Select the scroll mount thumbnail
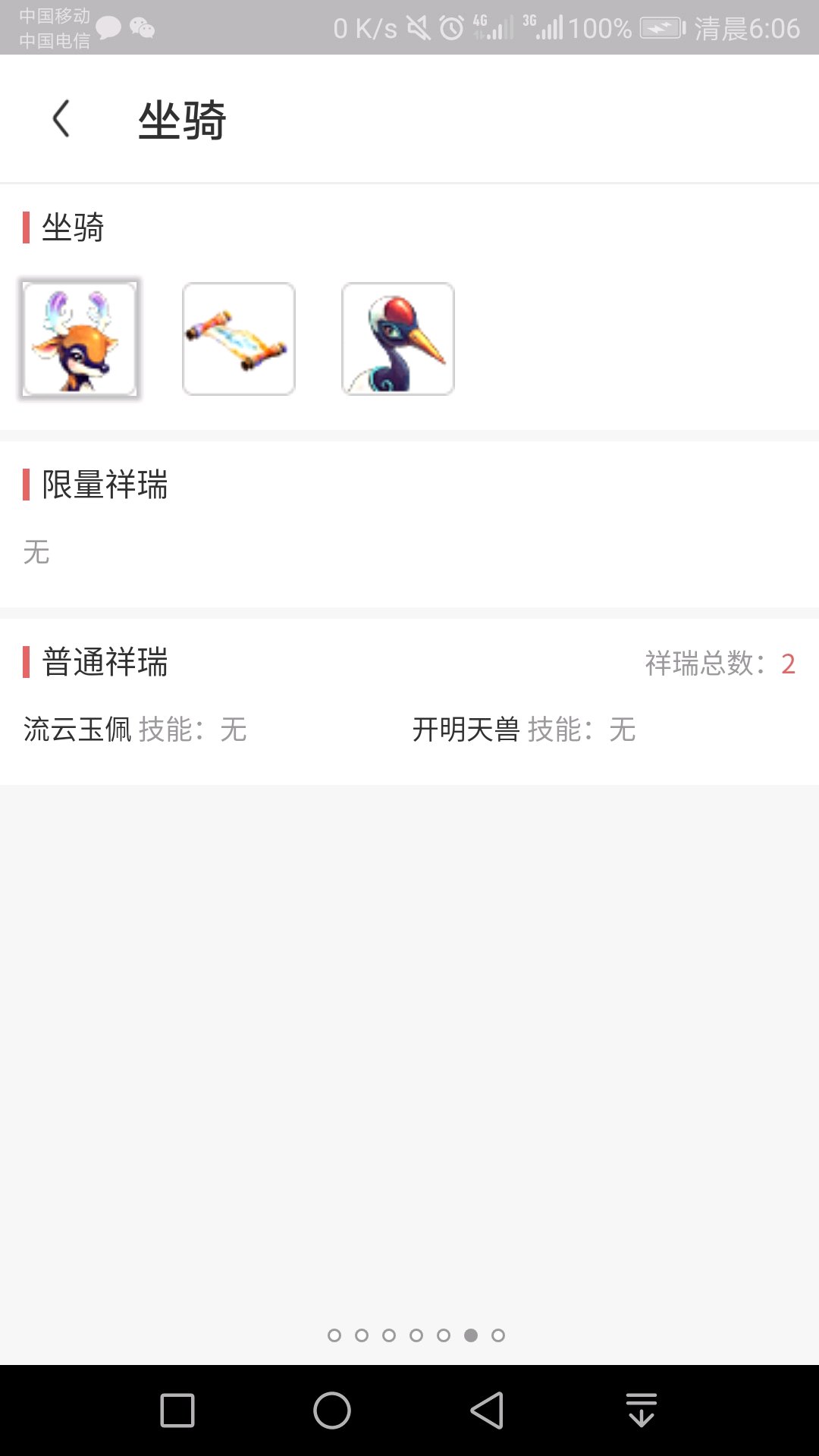 [239, 339]
